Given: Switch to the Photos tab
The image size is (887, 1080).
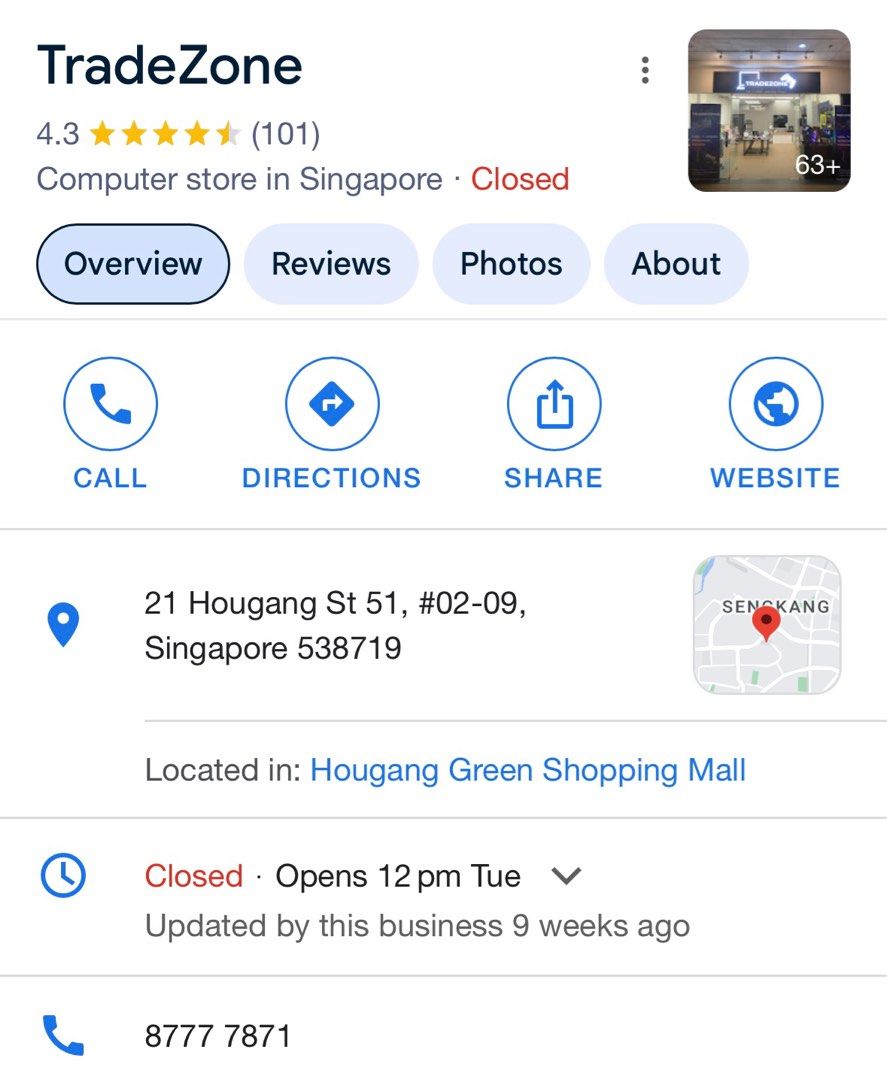Looking at the screenshot, I should coord(511,264).
